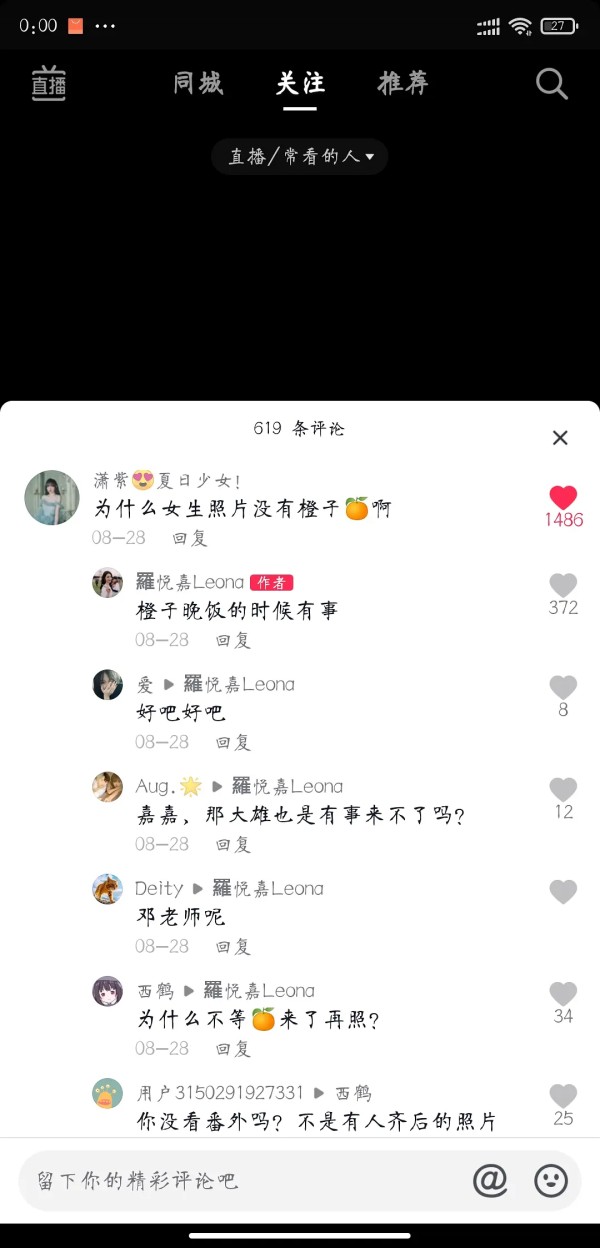Like 羅悦嘉Leona's reply about 橙子晚饭

pos(563,586)
